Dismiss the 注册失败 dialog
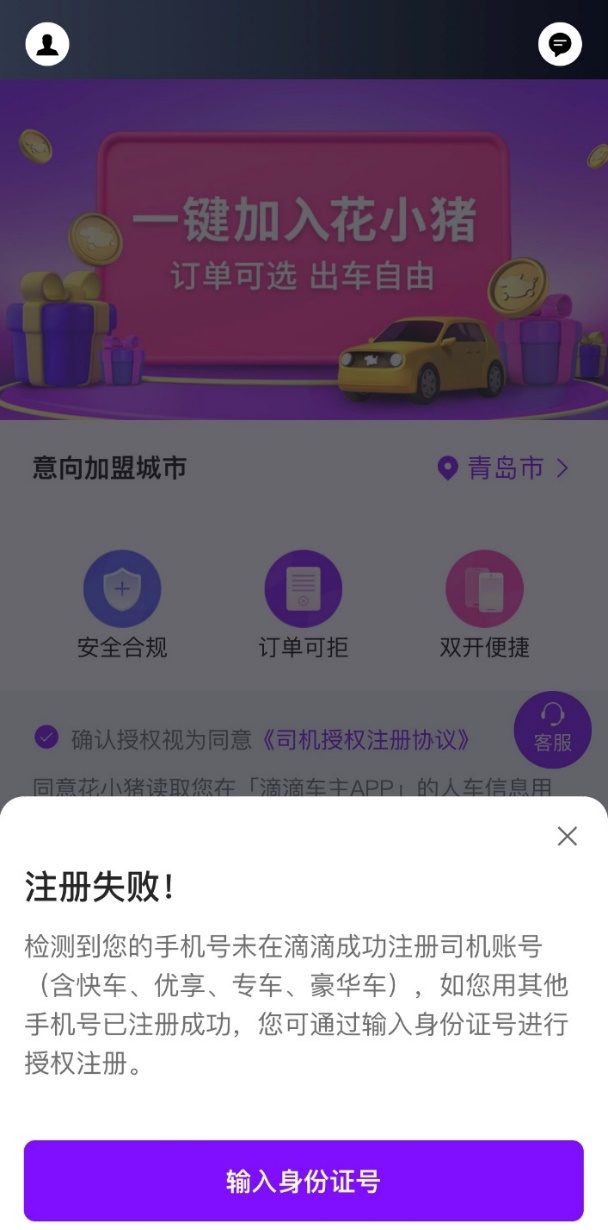Screen dimensions: 608x1230 tap(567, 836)
